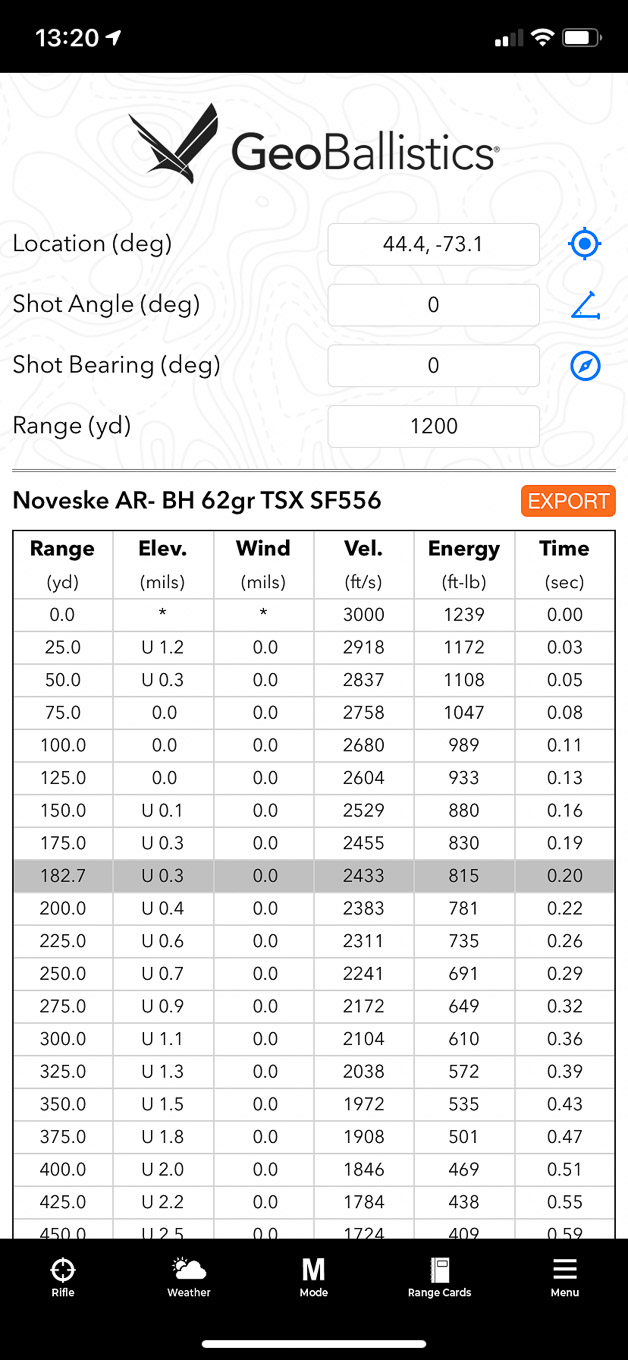Set shot bearing using the compass icon
Screen dimensions: 628x1360
[585, 366]
